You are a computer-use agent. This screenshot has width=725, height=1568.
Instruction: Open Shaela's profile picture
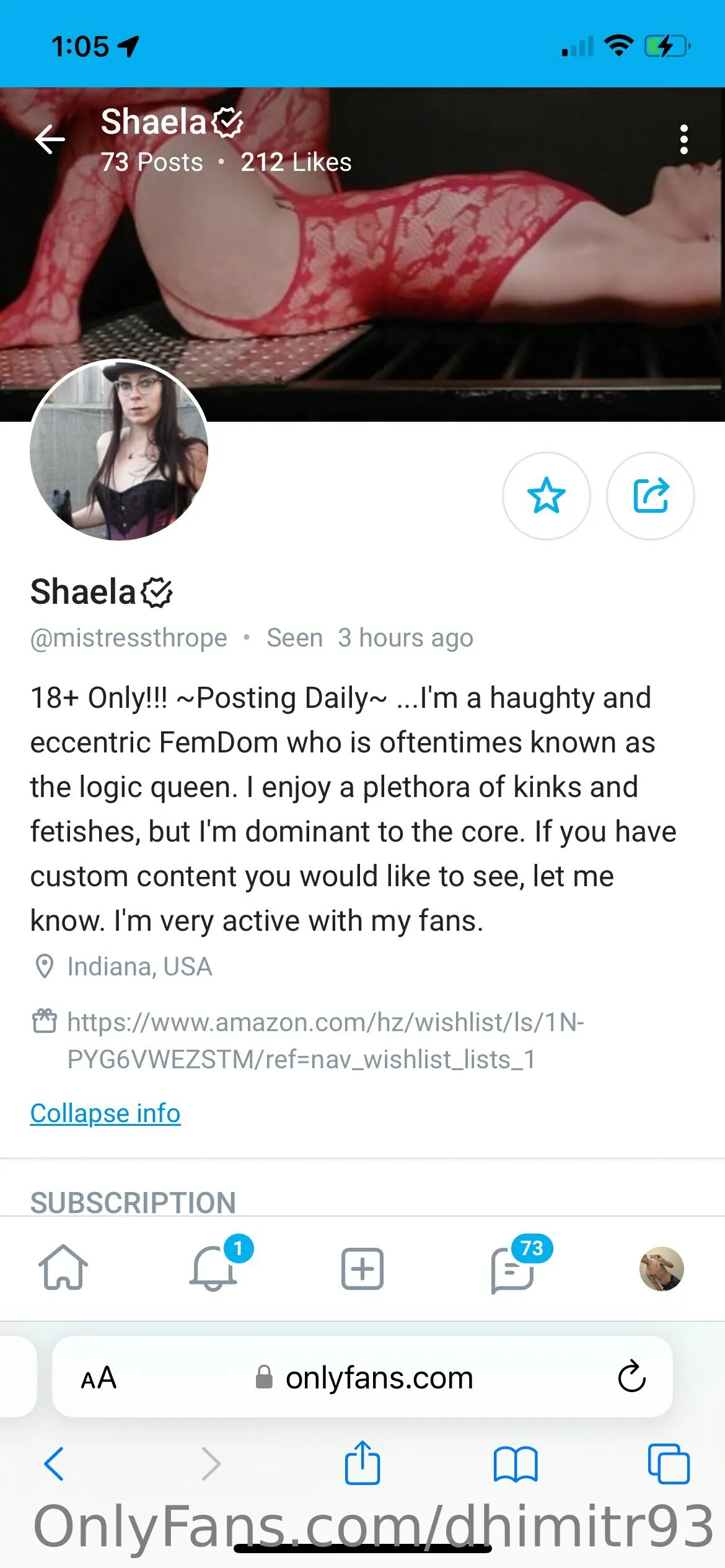tap(119, 450)
